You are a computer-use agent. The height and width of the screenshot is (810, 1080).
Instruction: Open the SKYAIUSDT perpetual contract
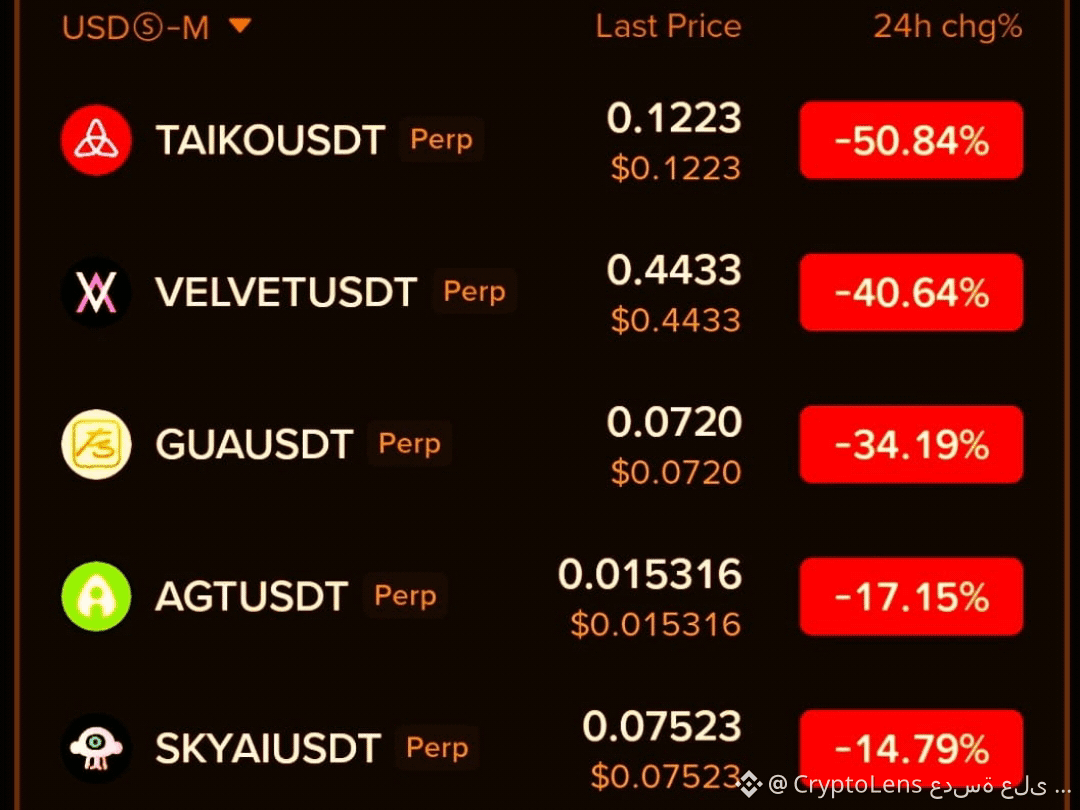tap(541, 749)
